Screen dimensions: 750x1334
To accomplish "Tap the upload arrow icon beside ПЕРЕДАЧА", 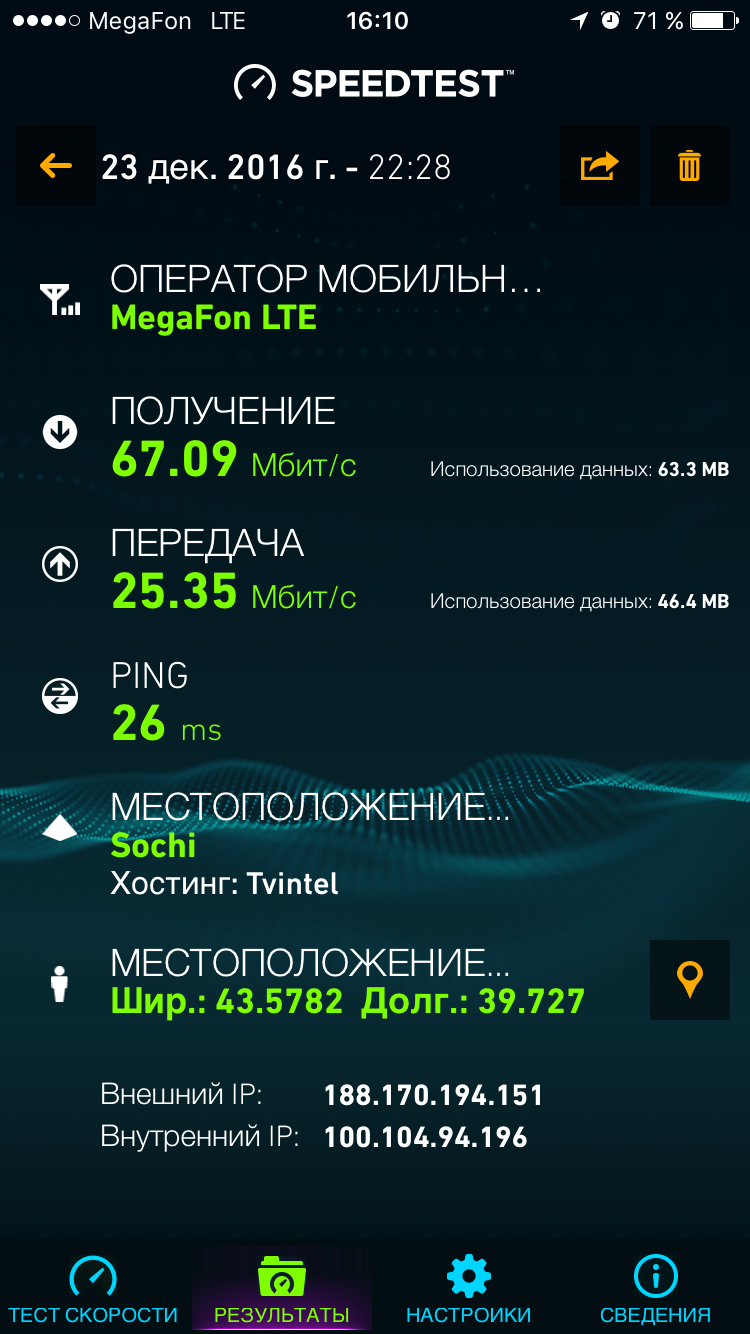I will click(59, 563).
